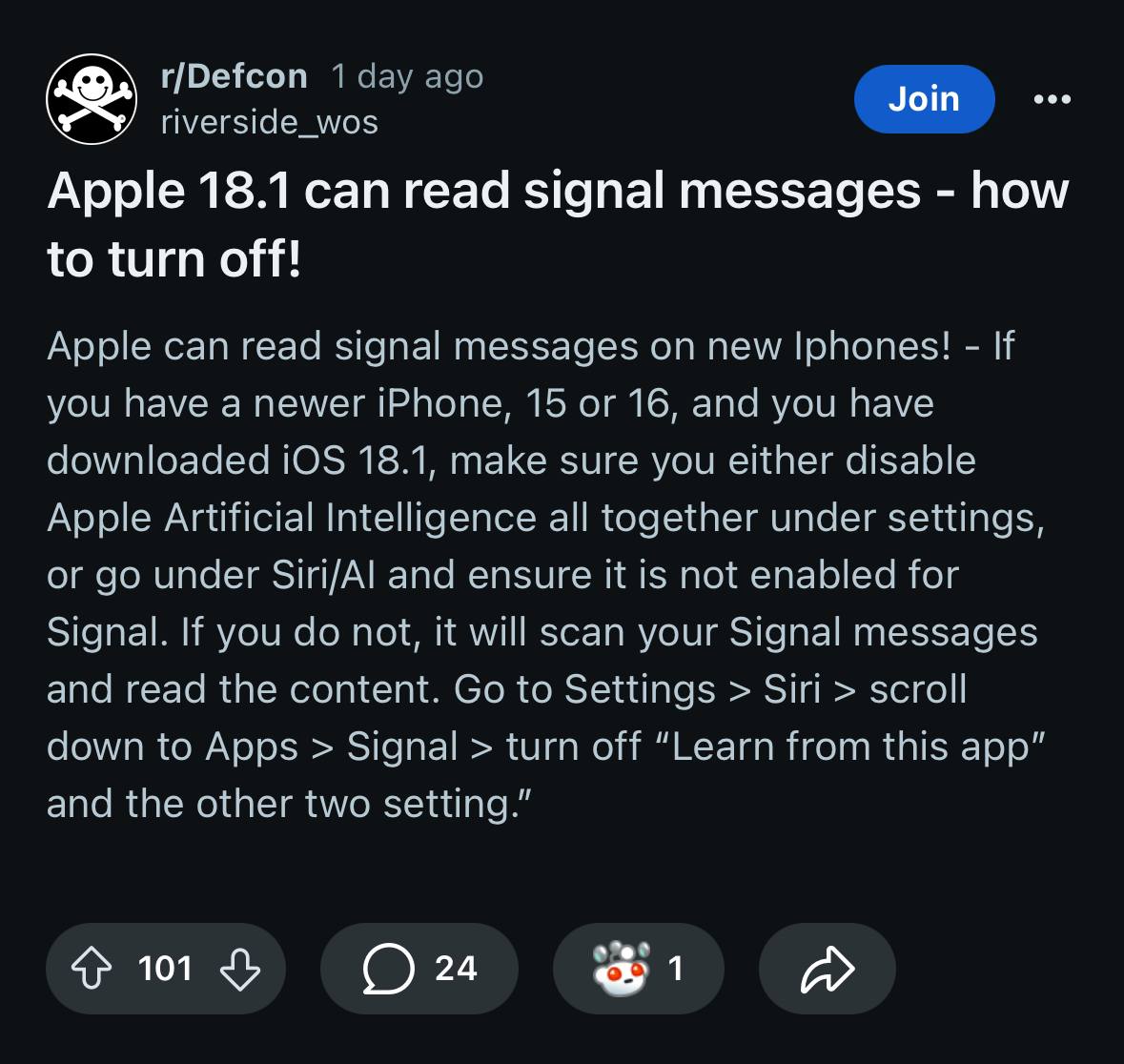Give an award to this post
The width and height of the screenshot is (1124, 1064).
point(638,969)
